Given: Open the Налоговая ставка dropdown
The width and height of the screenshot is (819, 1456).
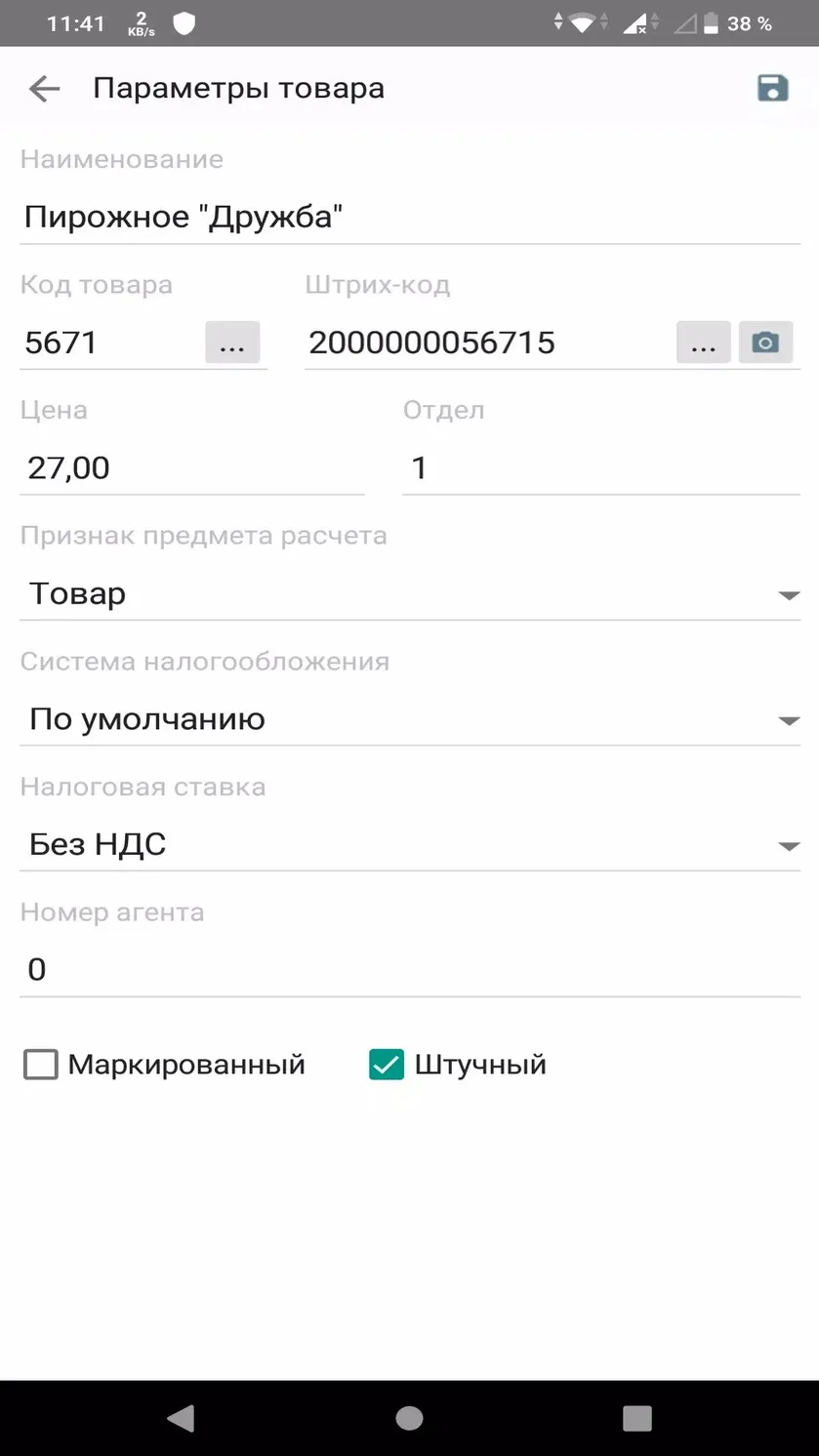Looking at the screenshot, I should 410,844.
